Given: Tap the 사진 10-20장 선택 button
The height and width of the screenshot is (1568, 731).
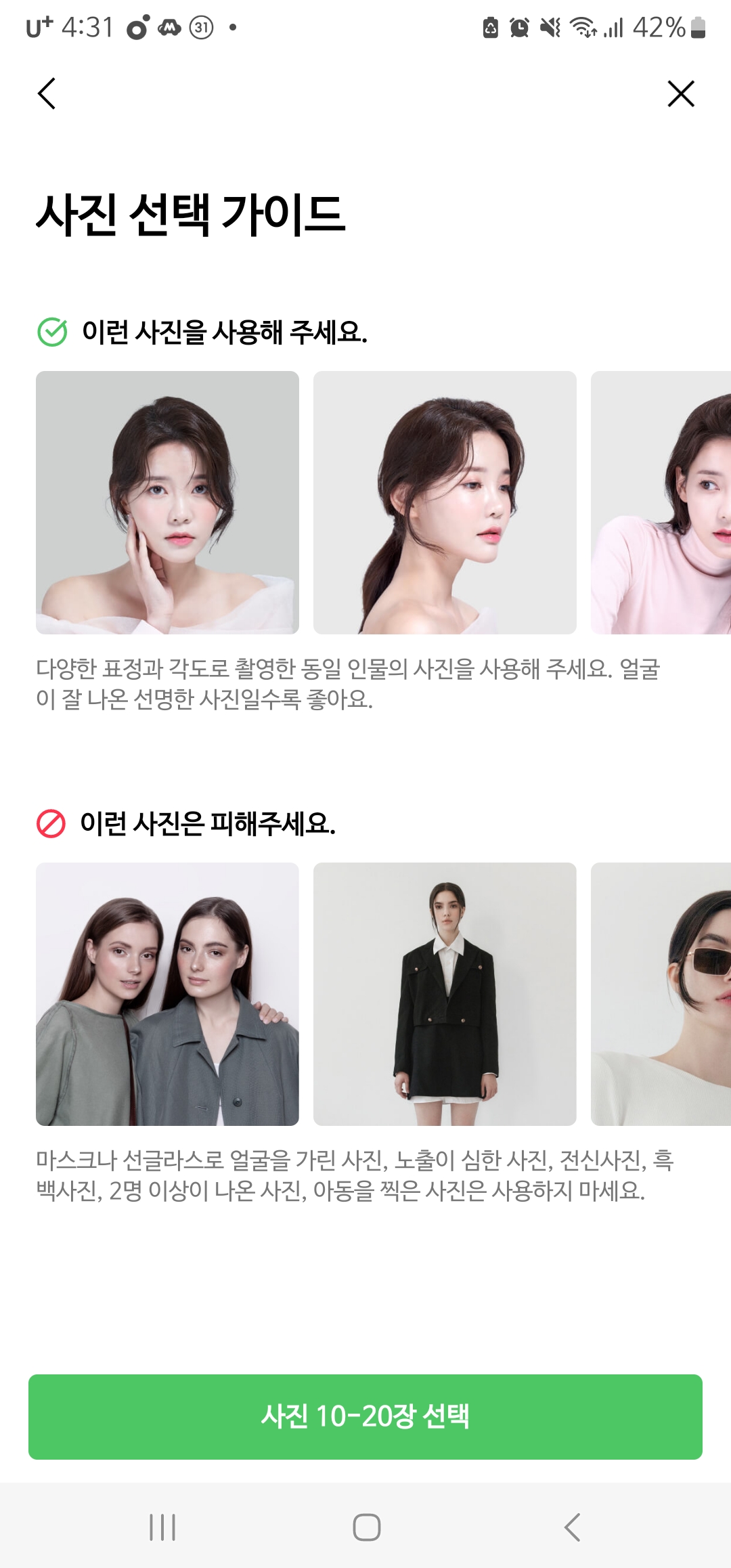Looking at the screenshot, I should (x=365, y=1416).
